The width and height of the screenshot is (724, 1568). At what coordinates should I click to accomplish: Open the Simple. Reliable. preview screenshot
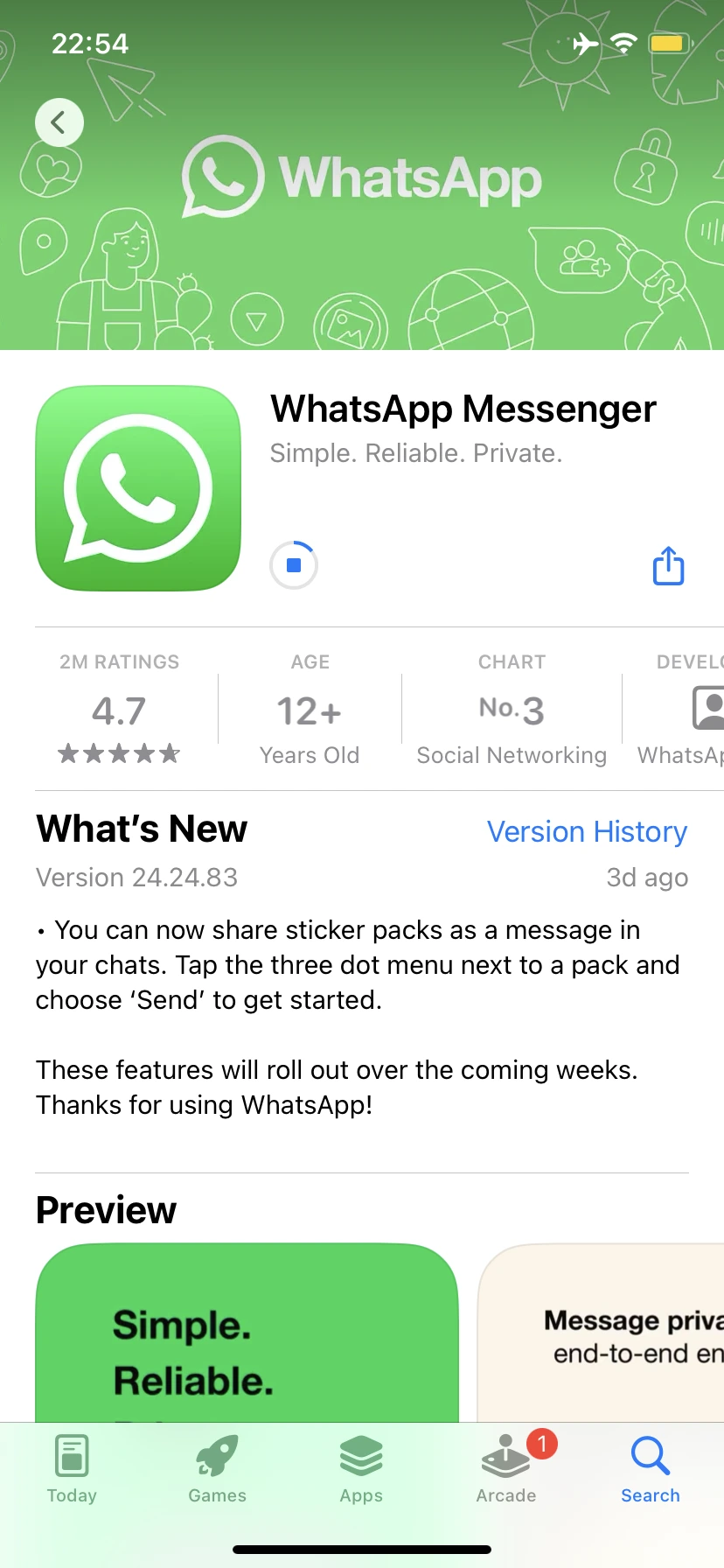(x=247, y=1332)
